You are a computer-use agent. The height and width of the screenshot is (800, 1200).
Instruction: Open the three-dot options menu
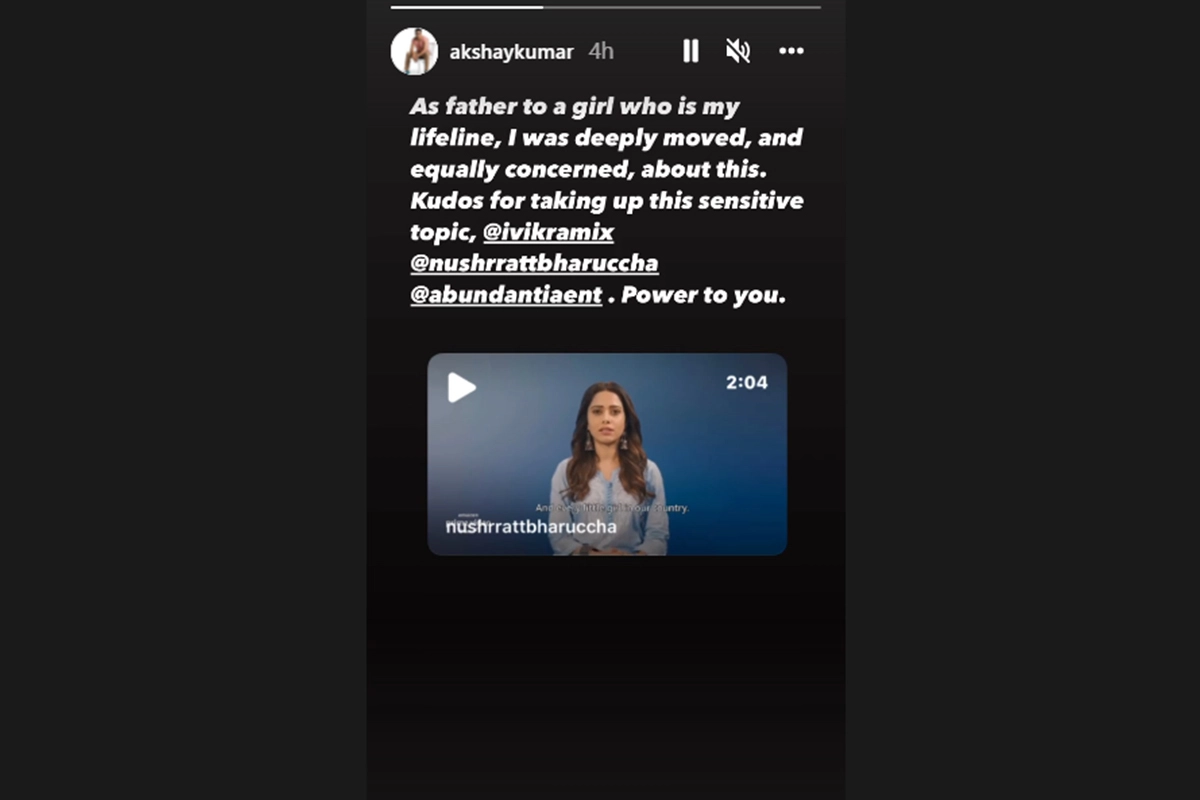point(791,51)
